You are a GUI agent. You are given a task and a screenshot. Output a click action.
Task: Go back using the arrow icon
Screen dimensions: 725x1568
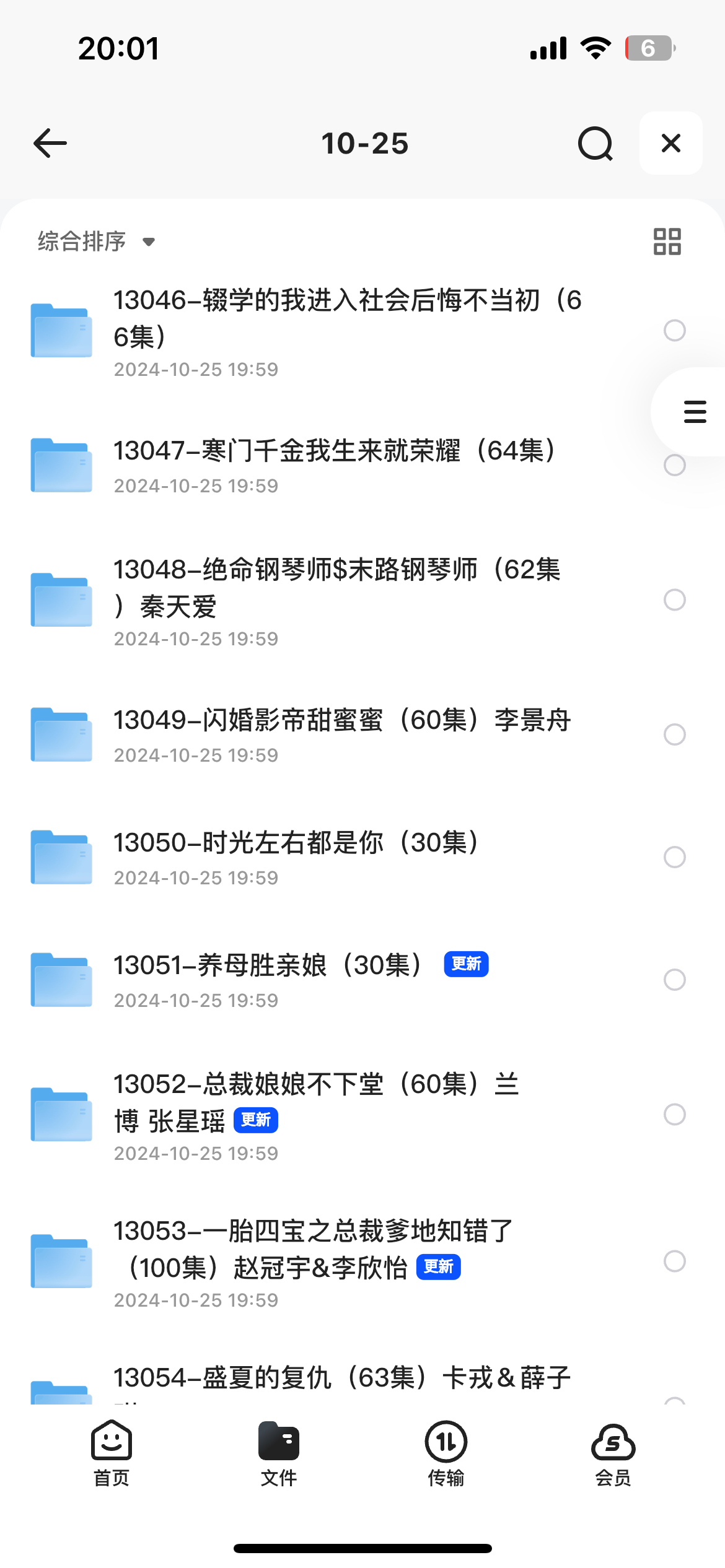[x=50, y=144]
